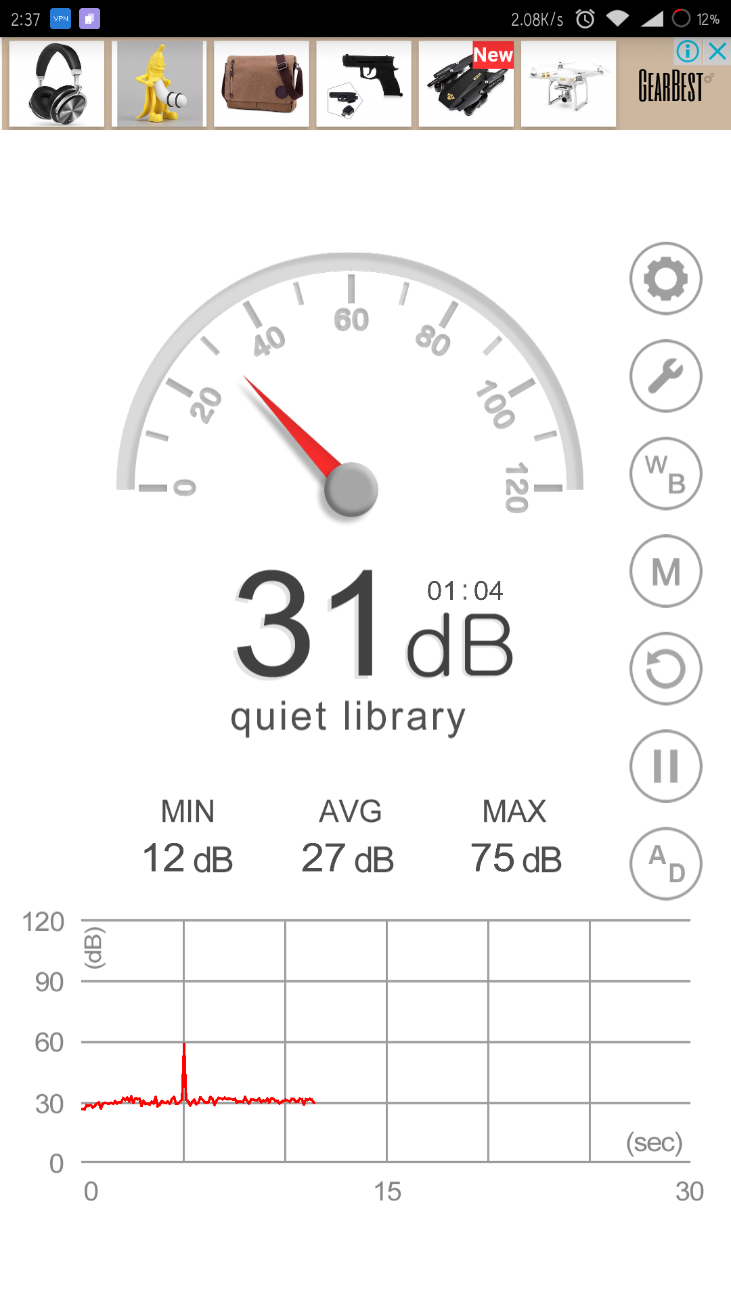Open the white drone ad product

point(568,84)
